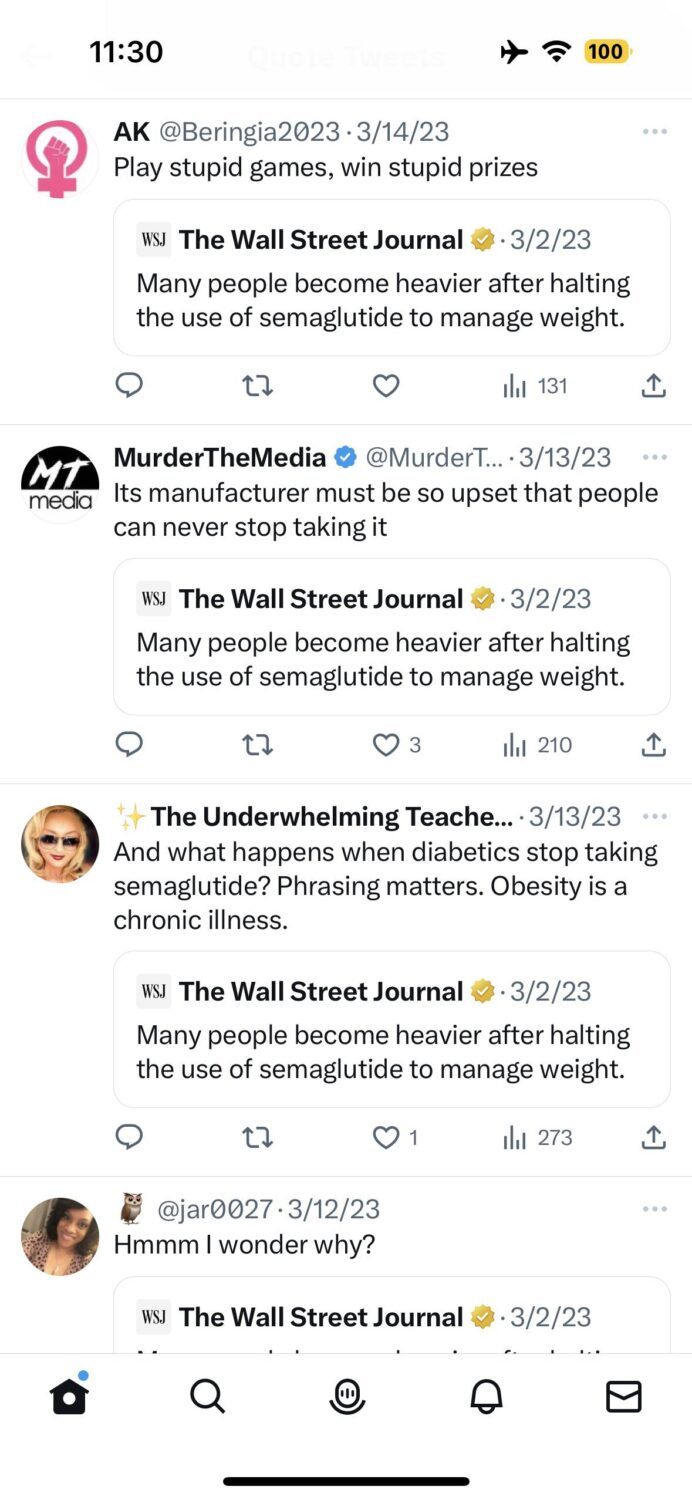Open overflow menu on The Underwhelming Teacher's tweet
The height and width of the screenshot is (1500, 692).
tap(655, 816)
